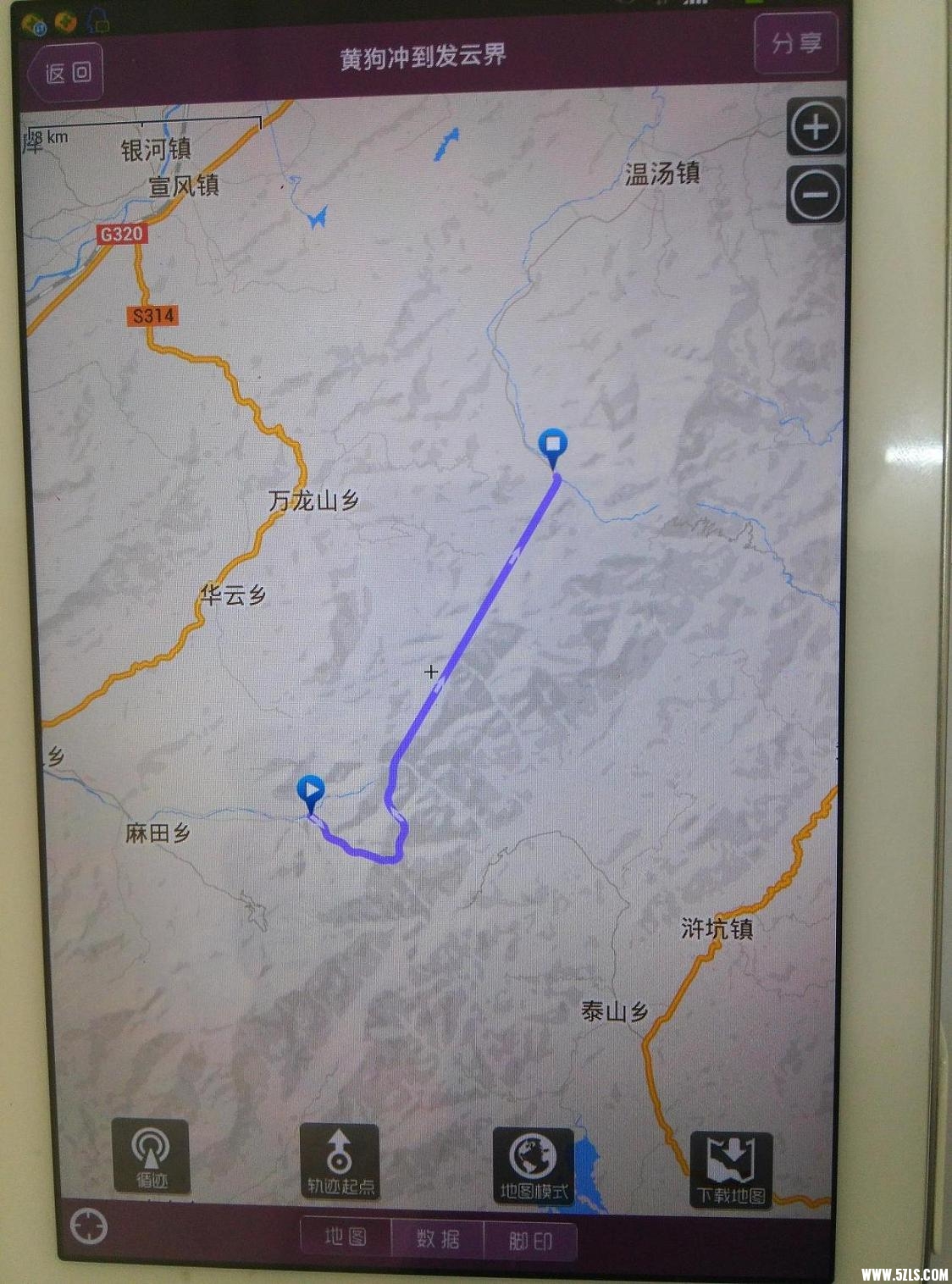Center map on current location

pyautogui.click(x=89, y=1226)
